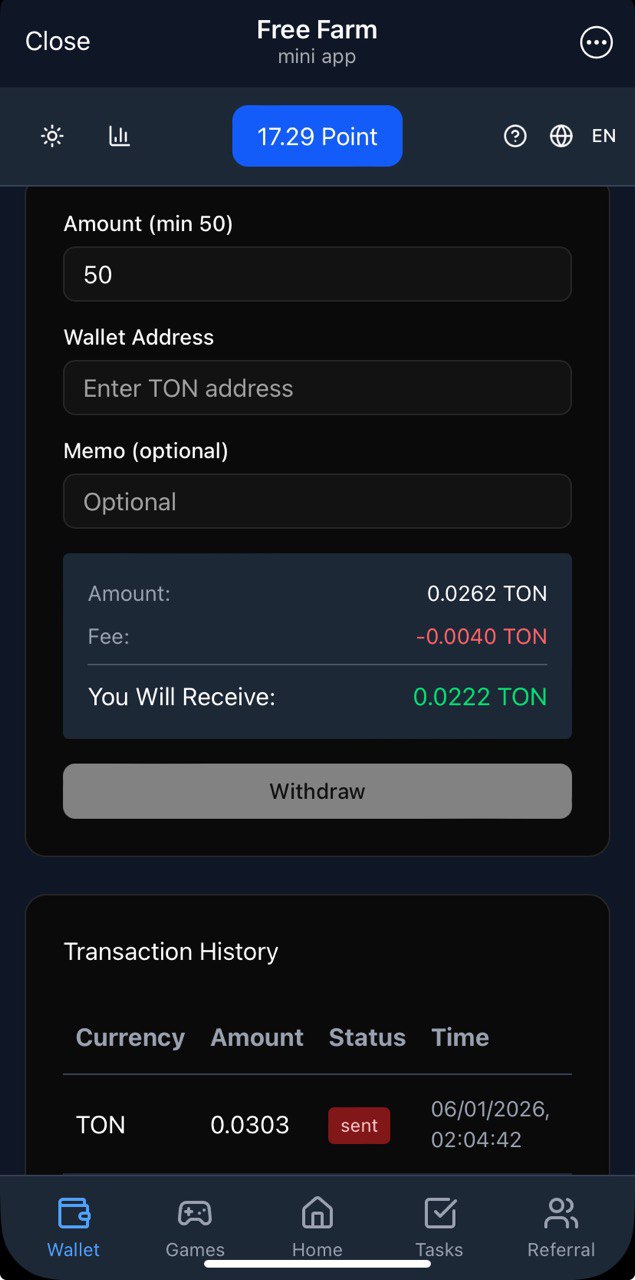This screenshot has width=635, height=1280.
Task: Go to the Home tab
Action: tap(317, 1227)
